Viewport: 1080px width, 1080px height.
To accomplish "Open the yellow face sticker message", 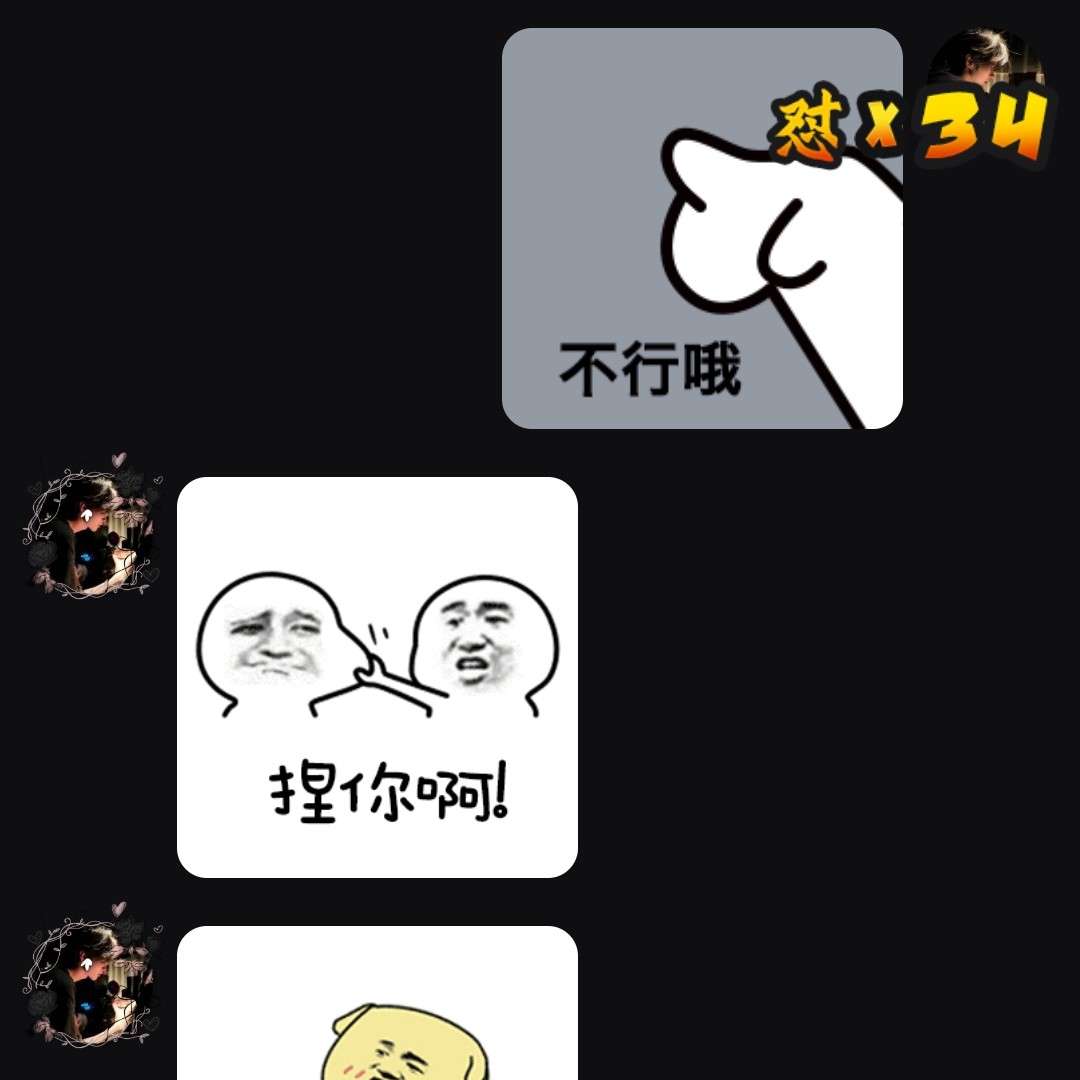I will 377,1005.
